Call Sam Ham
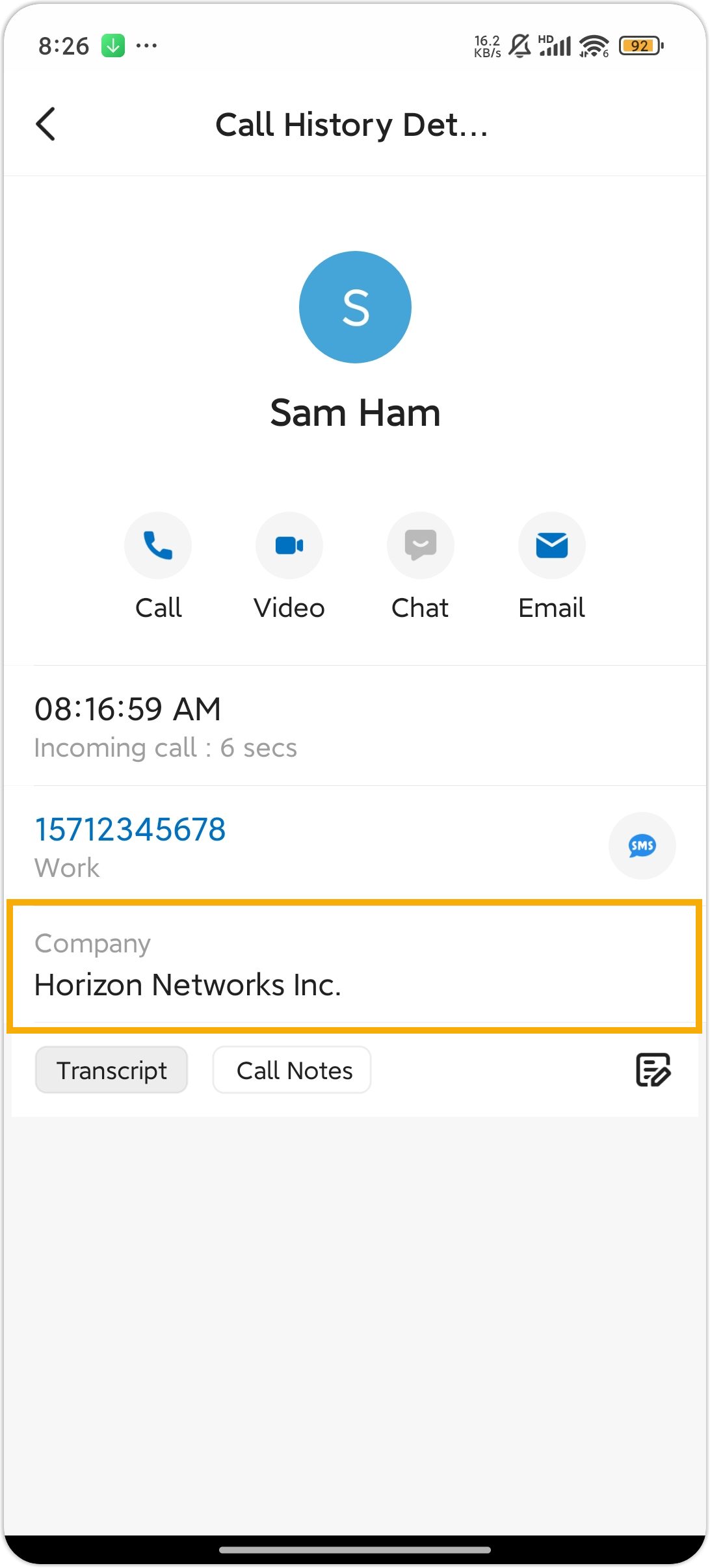Image resolution: width=710 pixels, height=1568 pixels. pyautogui.click(x=158, y=545)
